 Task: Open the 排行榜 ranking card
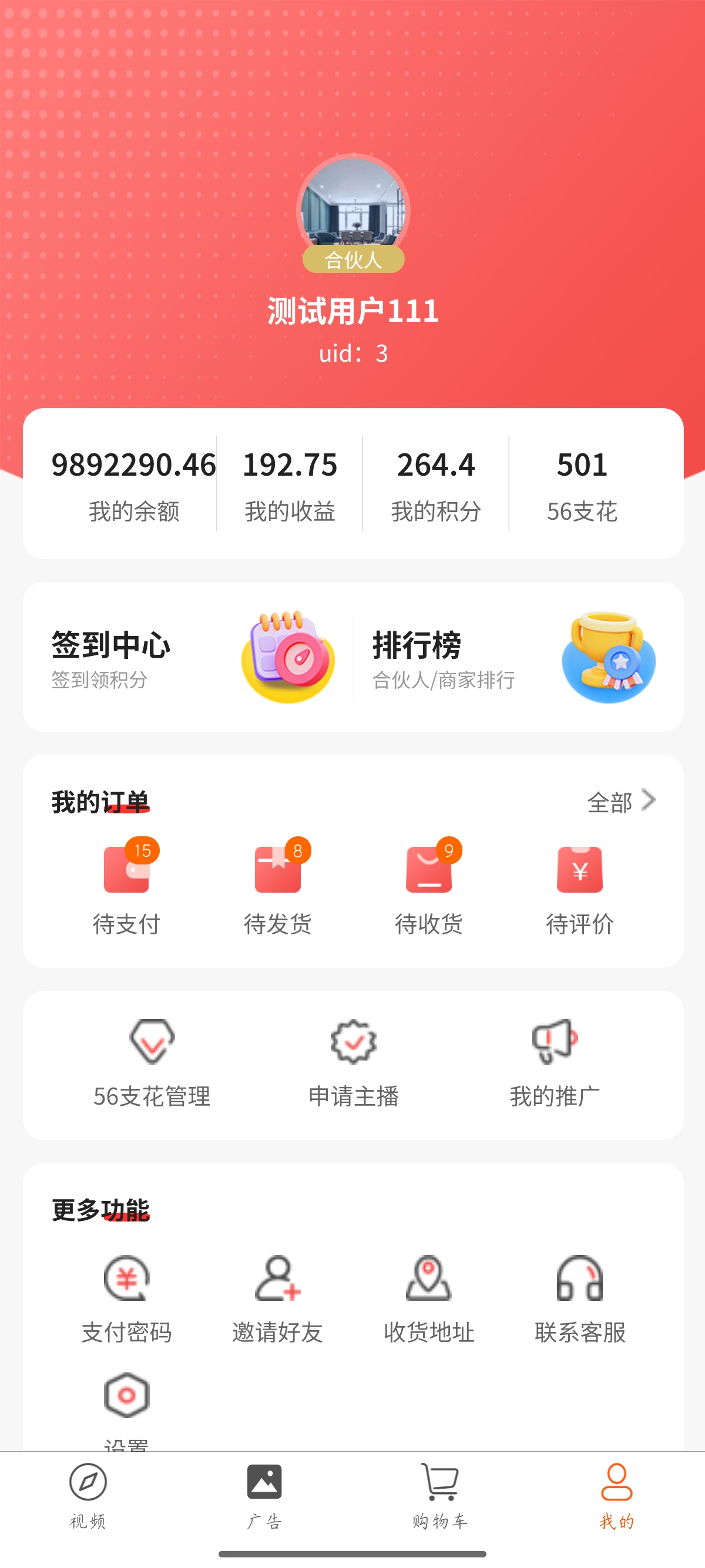515,657
